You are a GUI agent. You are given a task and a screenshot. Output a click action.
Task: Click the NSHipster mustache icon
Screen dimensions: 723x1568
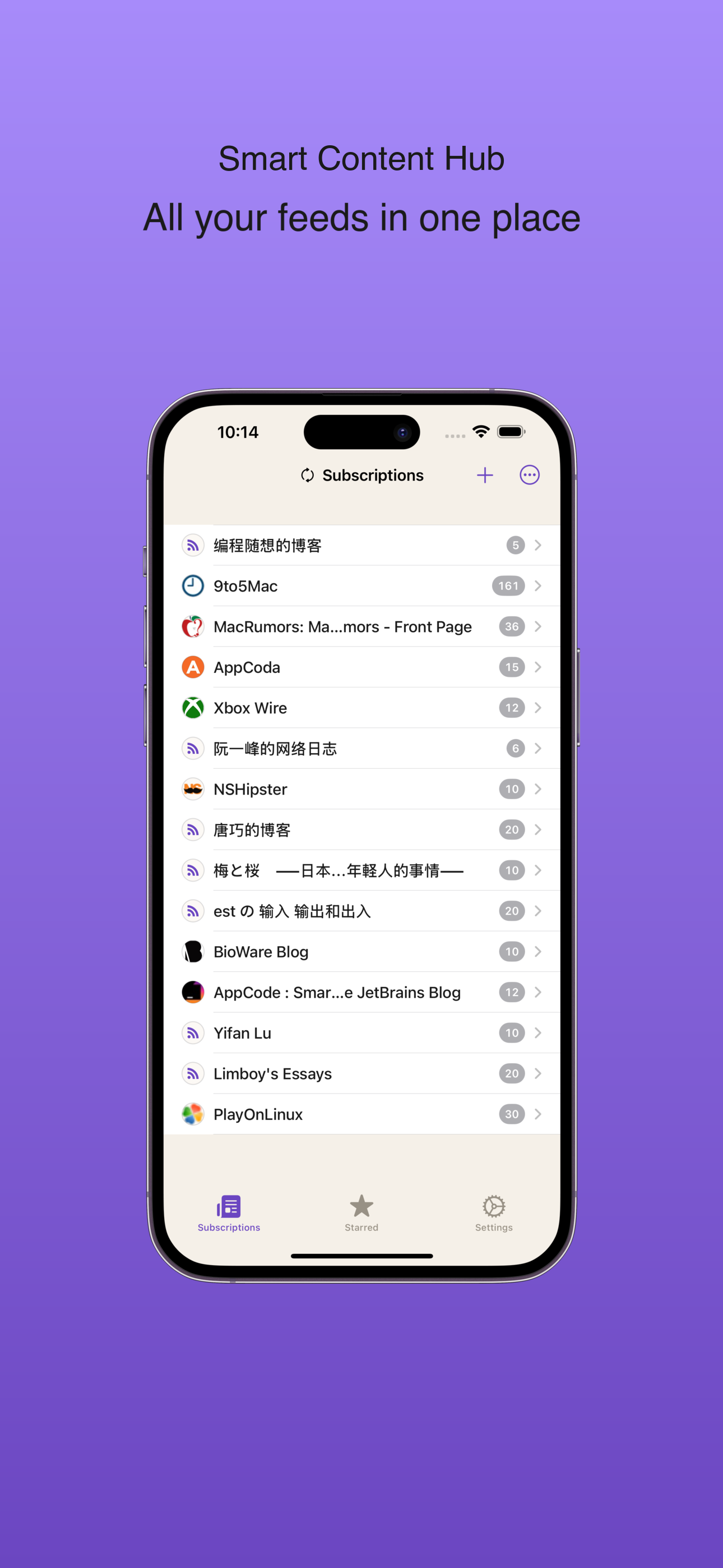coord(192,789)
